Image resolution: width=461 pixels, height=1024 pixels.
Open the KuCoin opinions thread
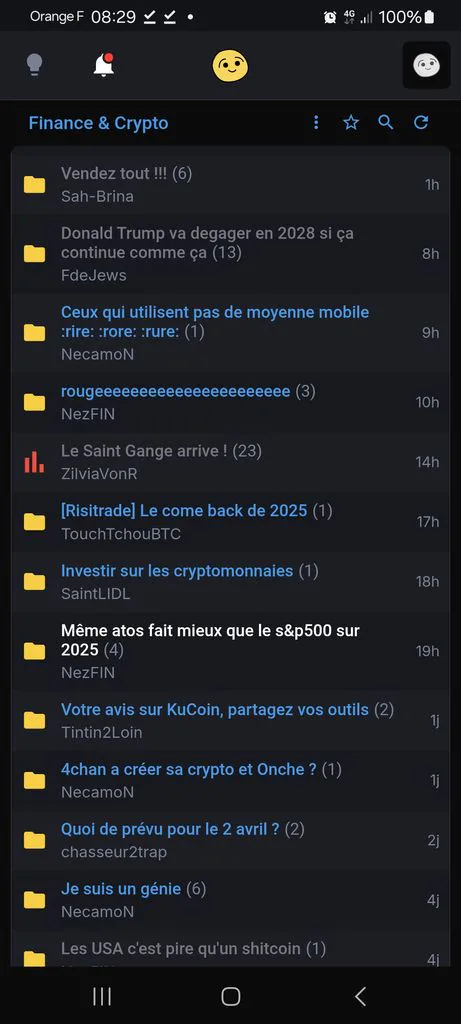pyautogui.click(x=230, y=720)
